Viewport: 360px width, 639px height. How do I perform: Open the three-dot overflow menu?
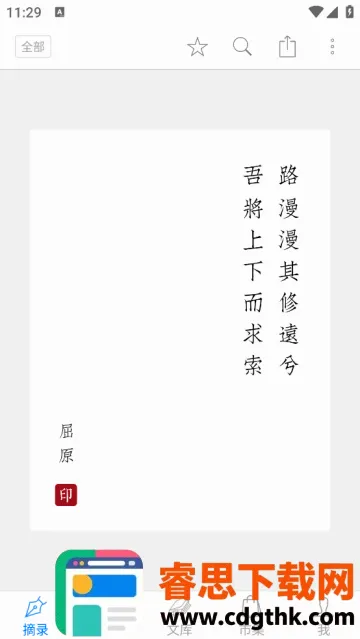click(x=332, y=47)
